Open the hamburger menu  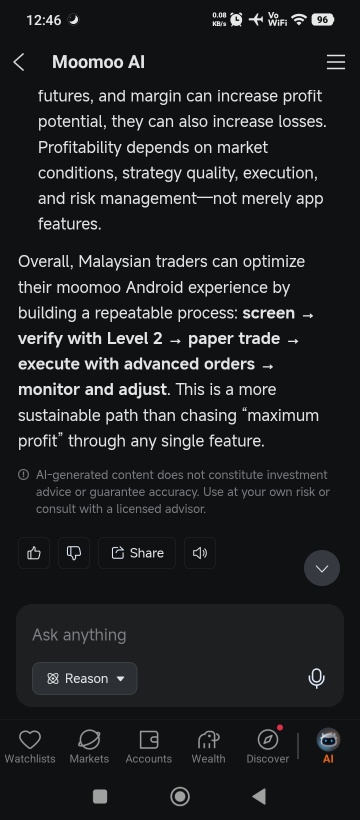click(335, 62)
